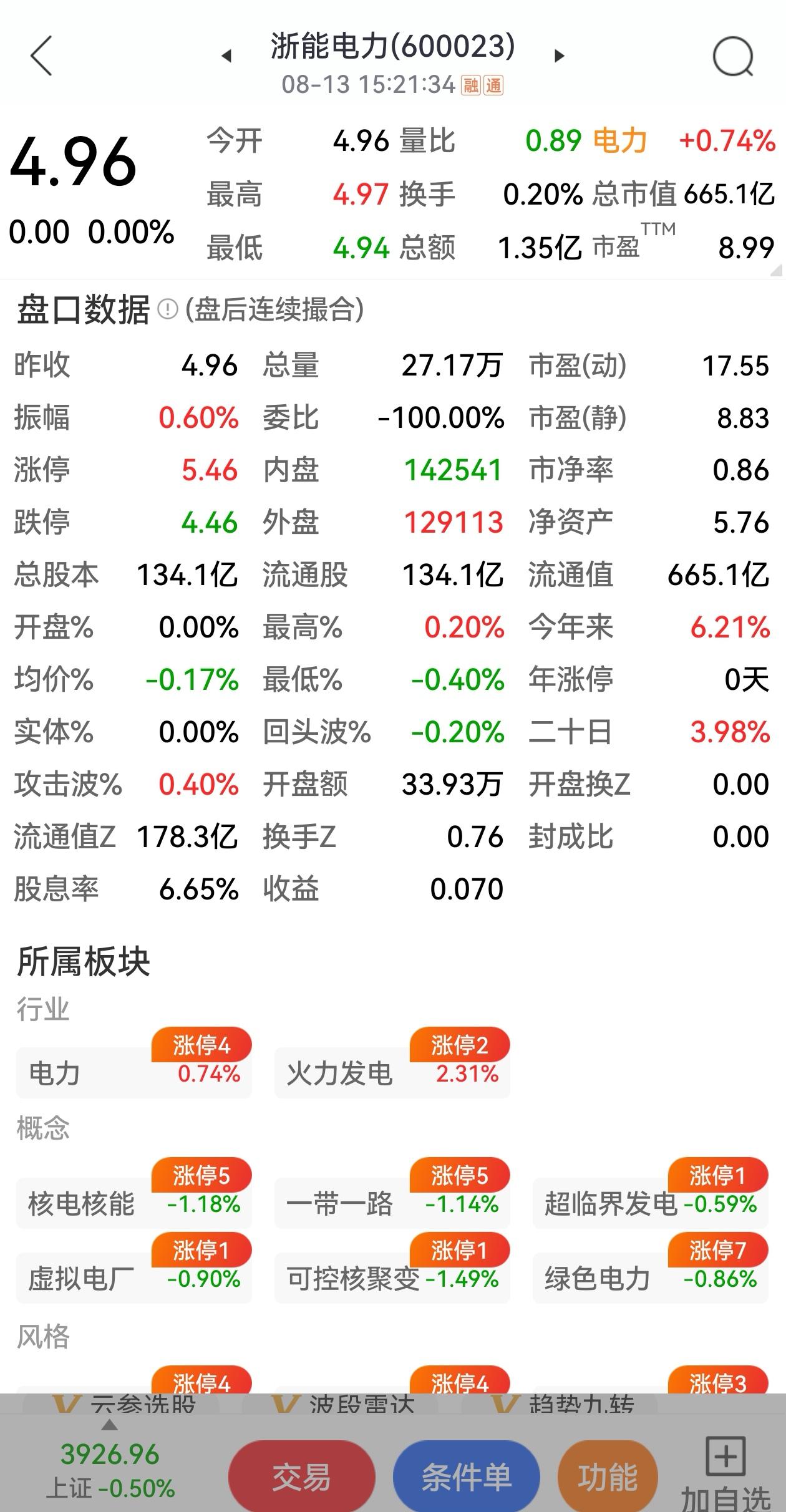Tap the 盘口数据 info icon
This screenshot has height=1512, width=786.
pos(167,309)
